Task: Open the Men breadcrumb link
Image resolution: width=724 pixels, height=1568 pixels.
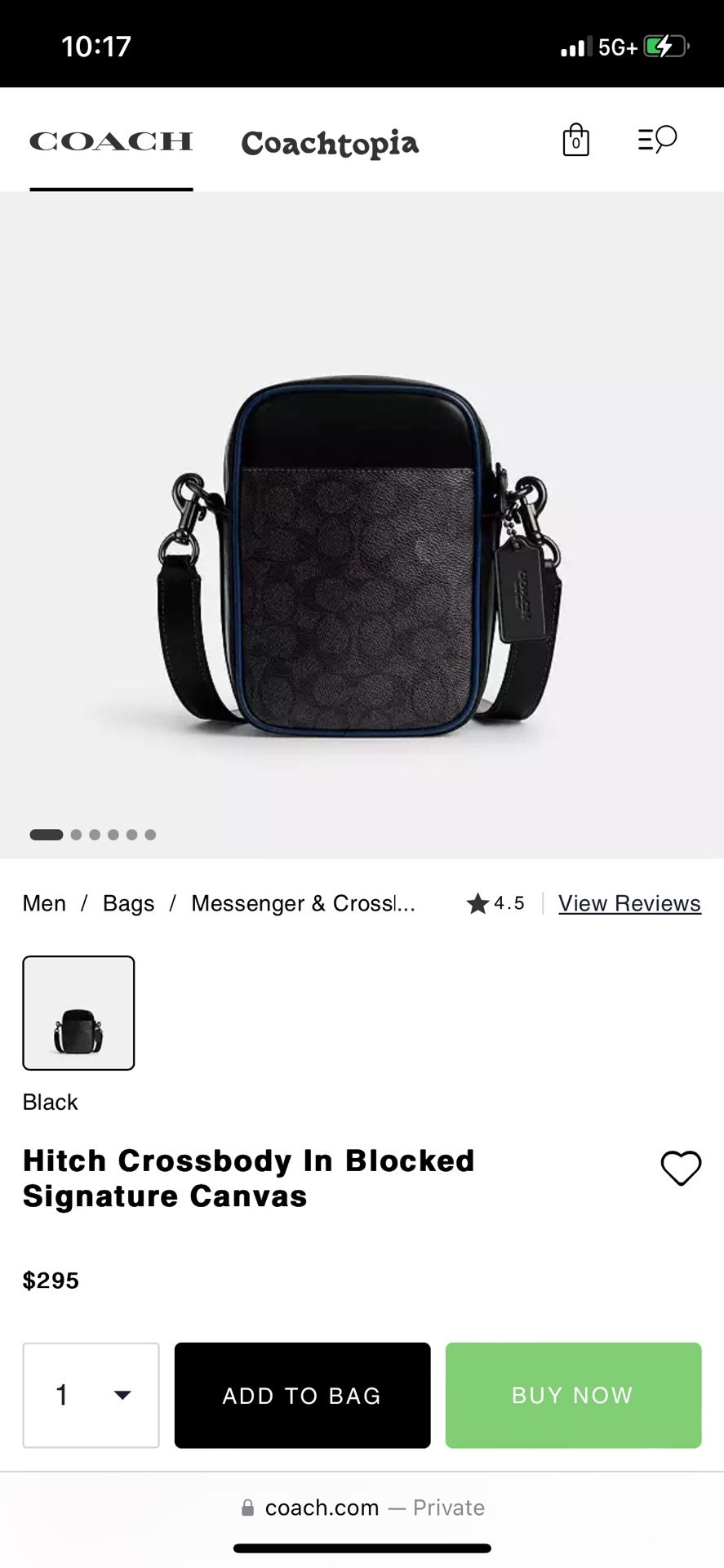Action: tap(44, 903)
